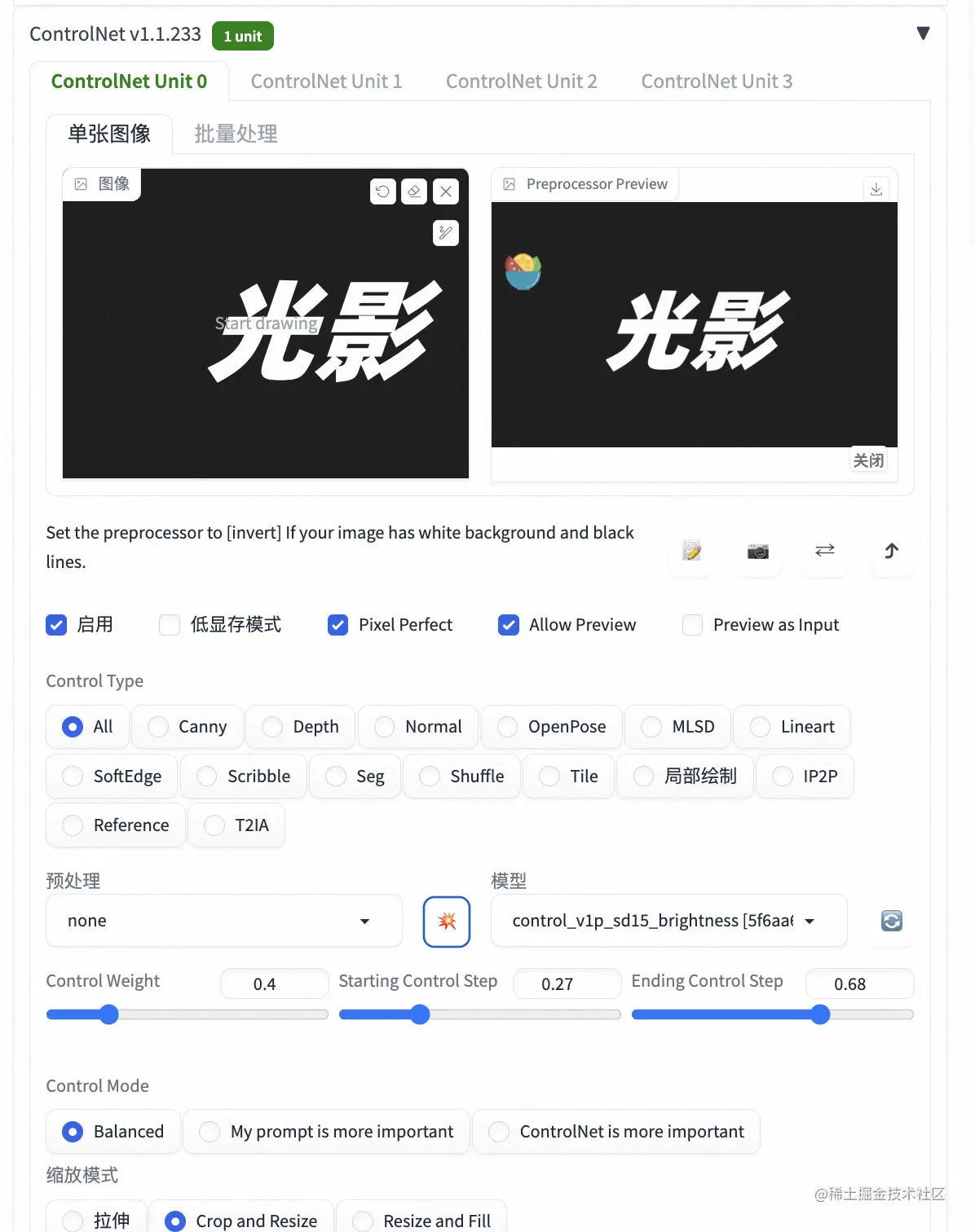Enable 低显存模式 low VRAM mode

click(170, 625)
